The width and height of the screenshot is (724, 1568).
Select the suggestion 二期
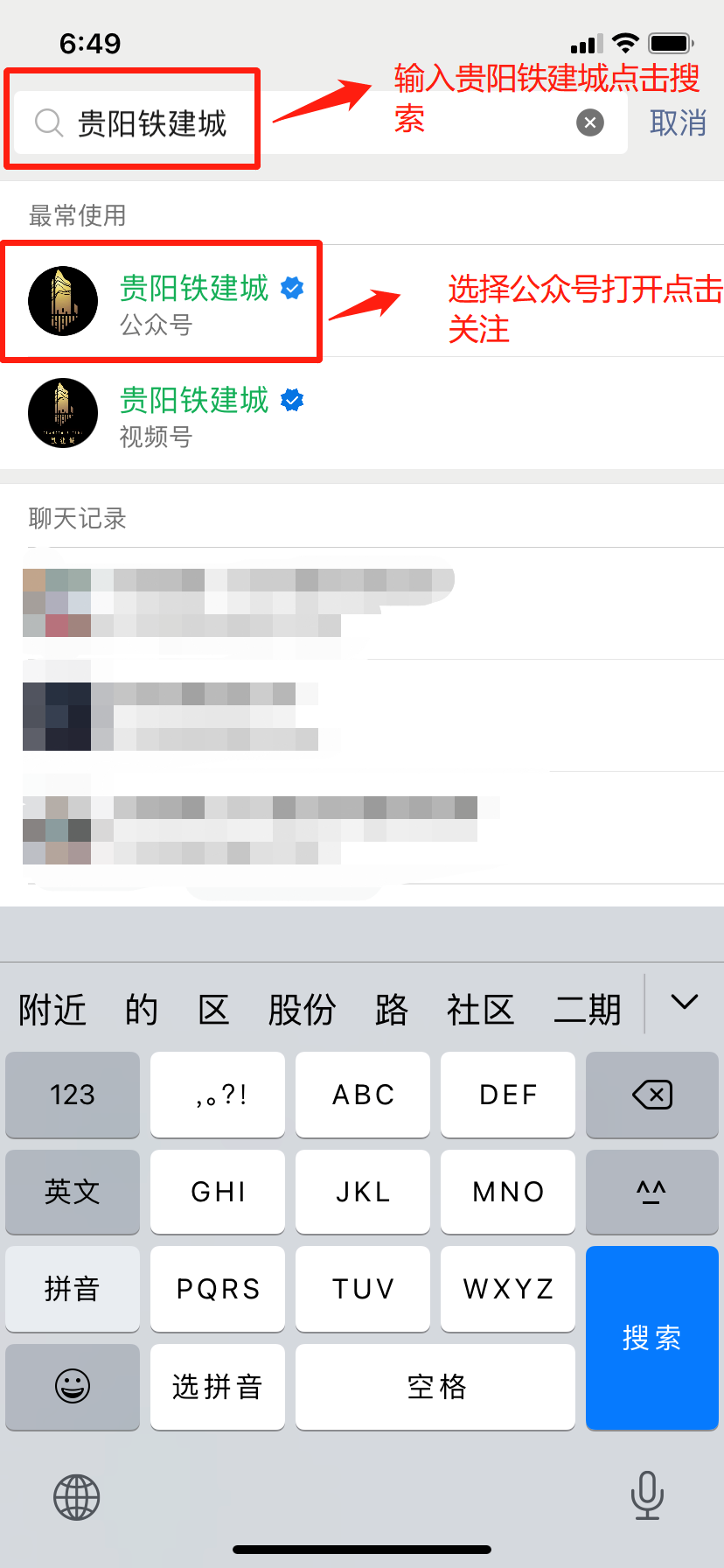pyautogui.click(x=587, y=1010)
